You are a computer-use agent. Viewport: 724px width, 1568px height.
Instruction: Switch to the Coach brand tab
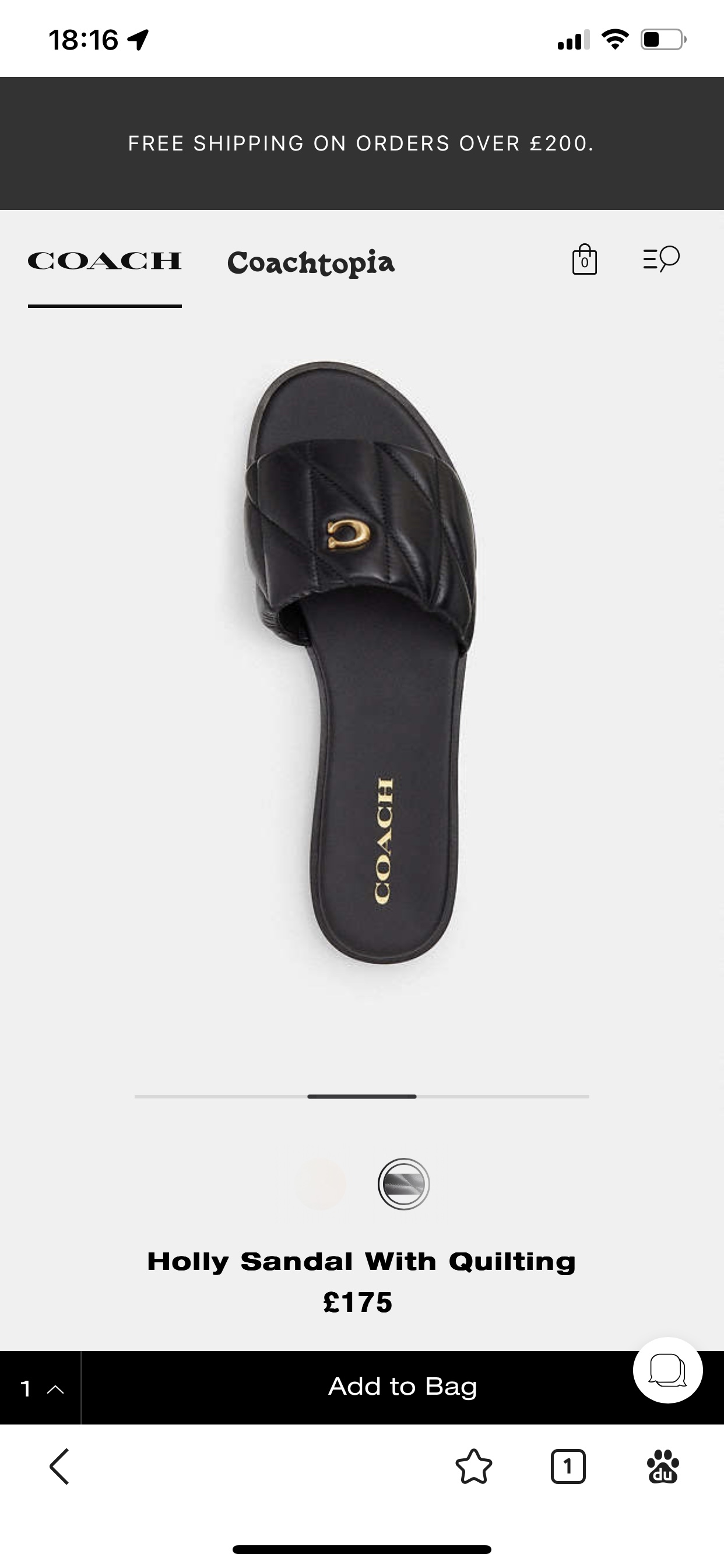click(x=105, y=261)
